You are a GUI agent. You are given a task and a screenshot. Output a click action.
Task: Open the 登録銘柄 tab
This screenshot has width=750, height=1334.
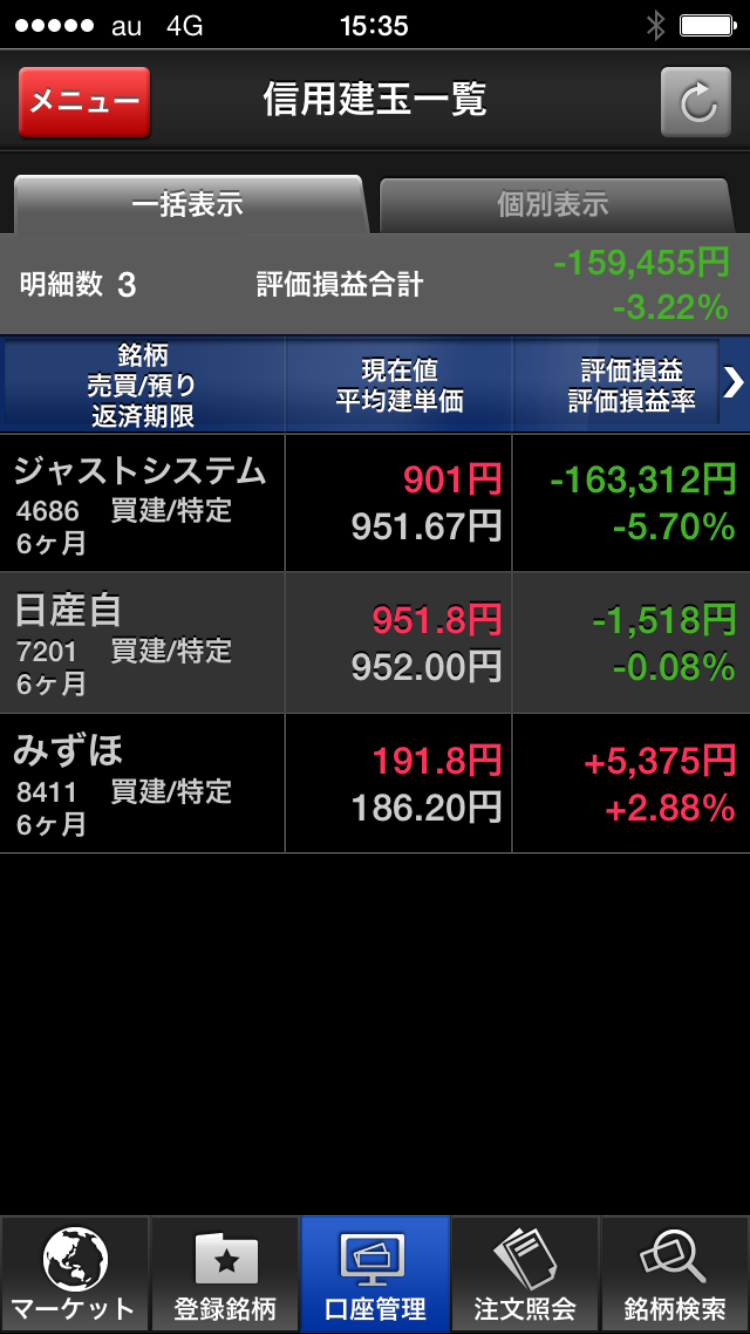pos(225,1274)
